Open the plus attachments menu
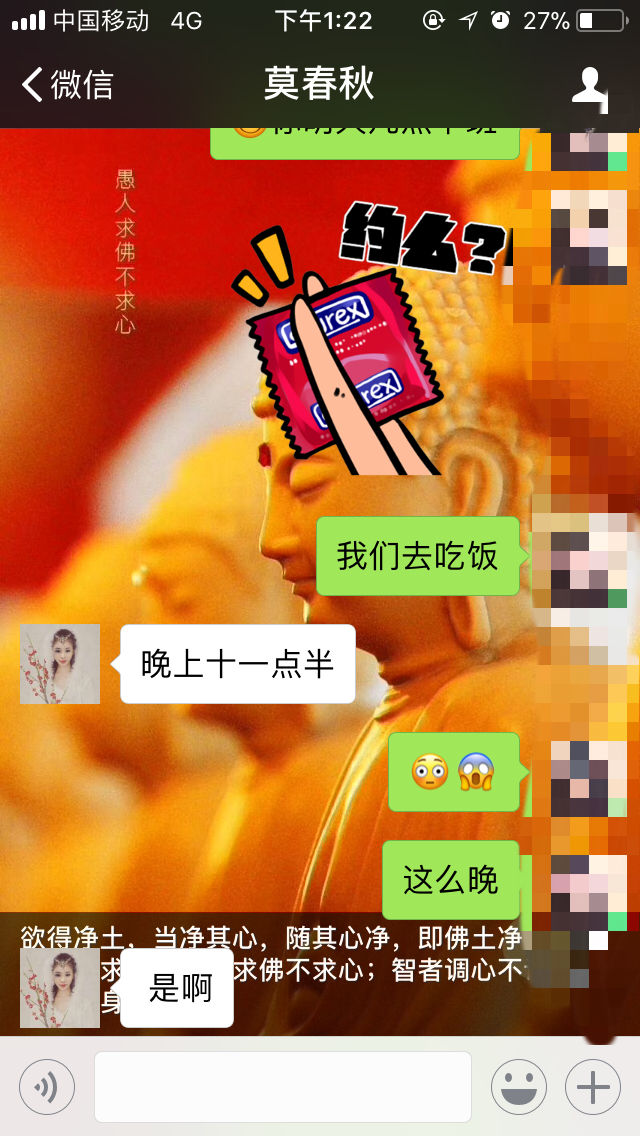640x1136 pixels. (x=593, y=1087)
